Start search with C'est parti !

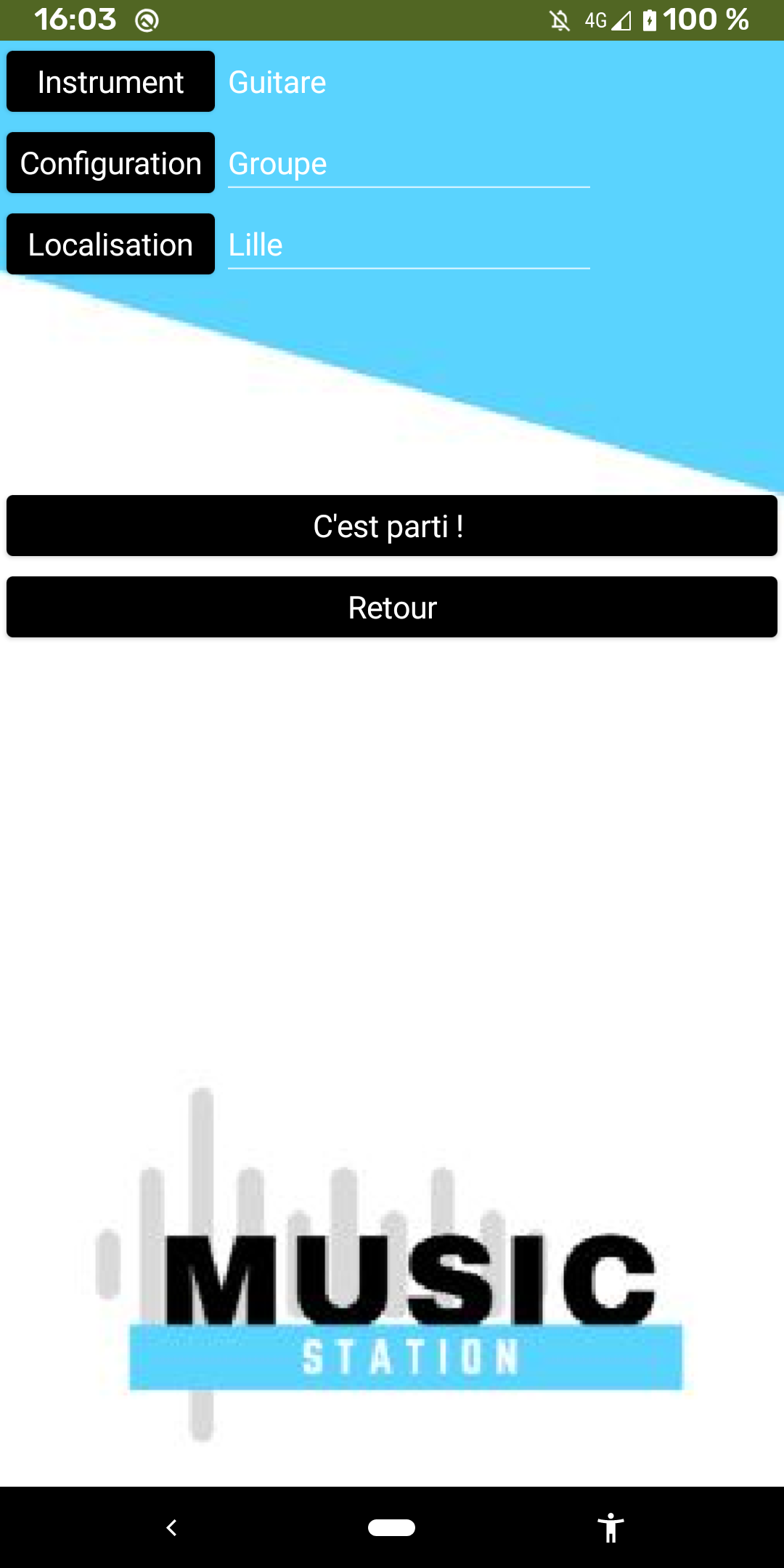tap(392, 526)
